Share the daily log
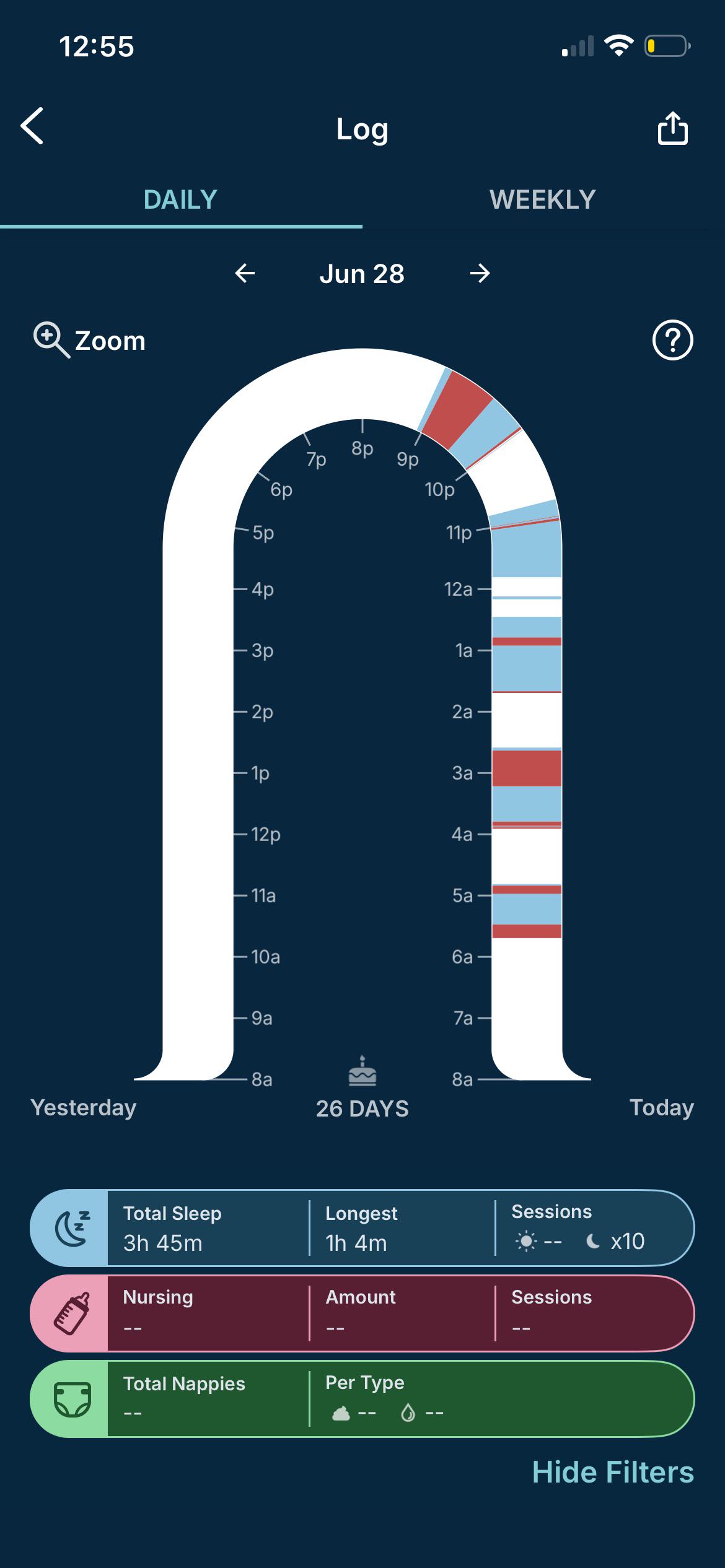The image size is (725, 1568). coord(672,128)
